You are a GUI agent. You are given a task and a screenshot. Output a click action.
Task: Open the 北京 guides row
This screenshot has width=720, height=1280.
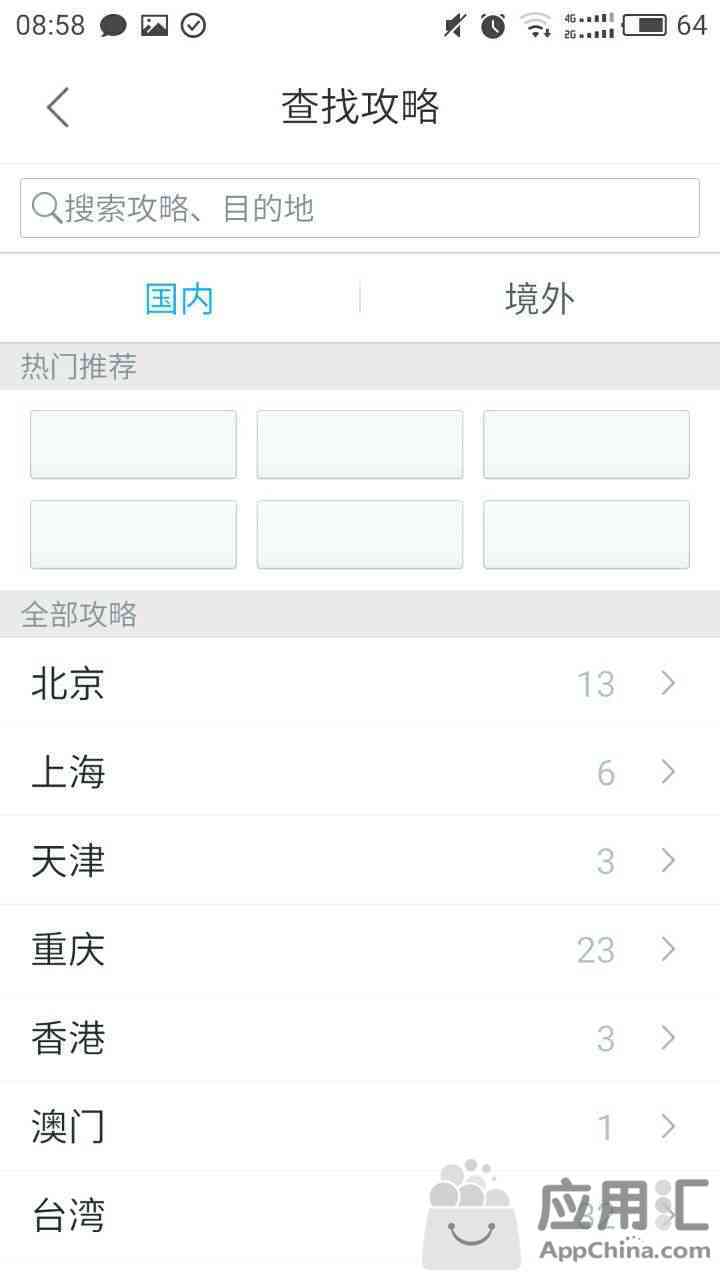tap(360, 683)
